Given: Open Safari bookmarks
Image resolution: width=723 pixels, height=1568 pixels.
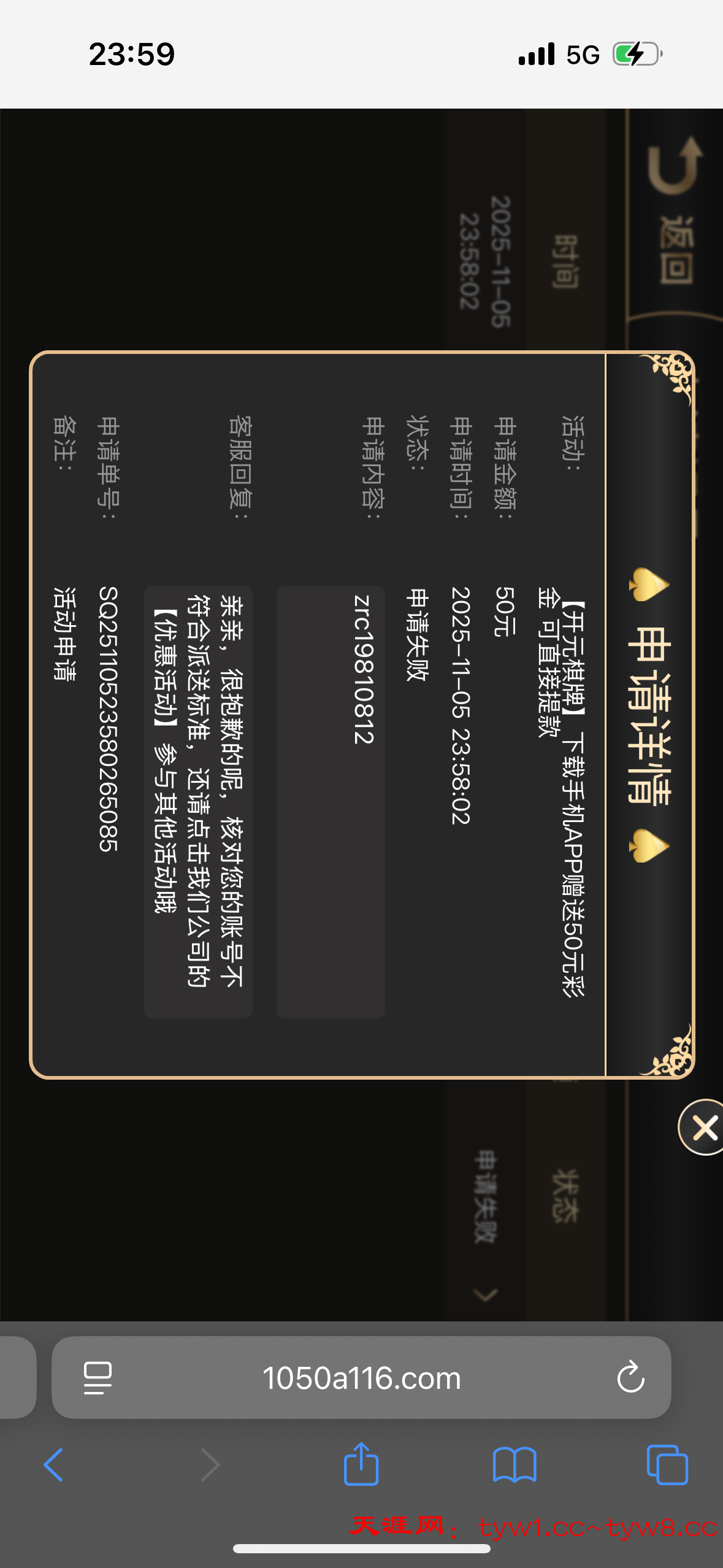Looking at the screenshot, I should (x=515, y=1465).
